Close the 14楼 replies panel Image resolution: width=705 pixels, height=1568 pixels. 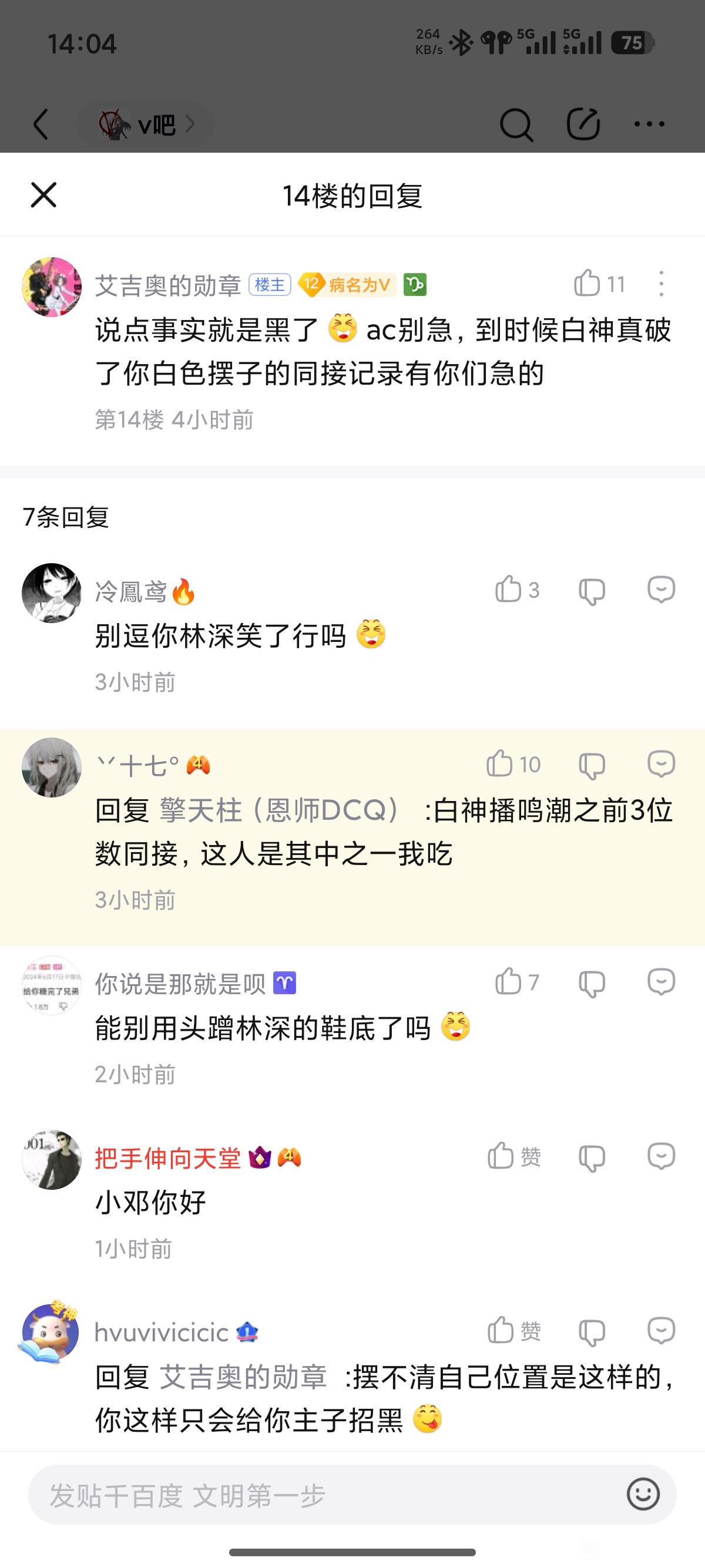(43, 195)
